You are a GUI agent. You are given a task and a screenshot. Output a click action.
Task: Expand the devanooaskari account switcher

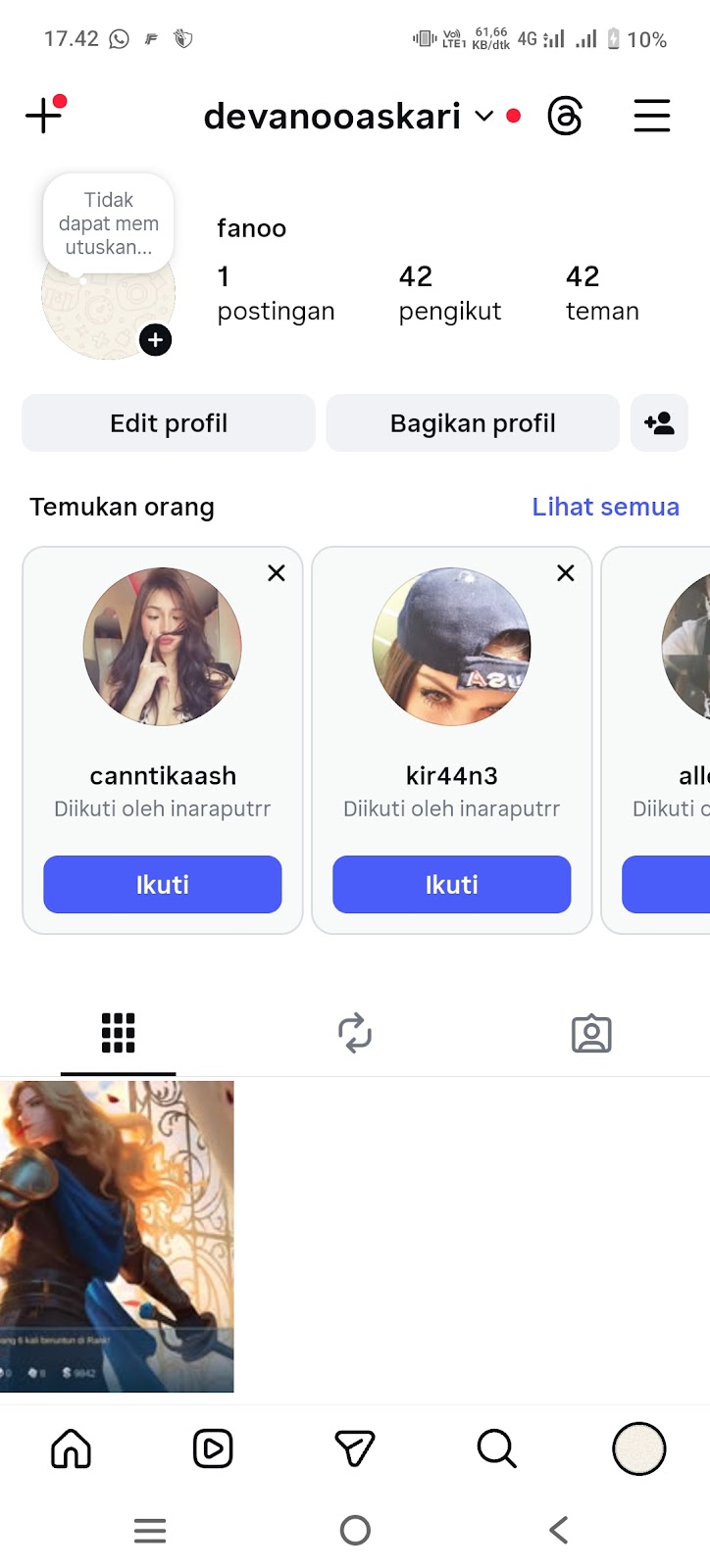[x=483, y=117]
